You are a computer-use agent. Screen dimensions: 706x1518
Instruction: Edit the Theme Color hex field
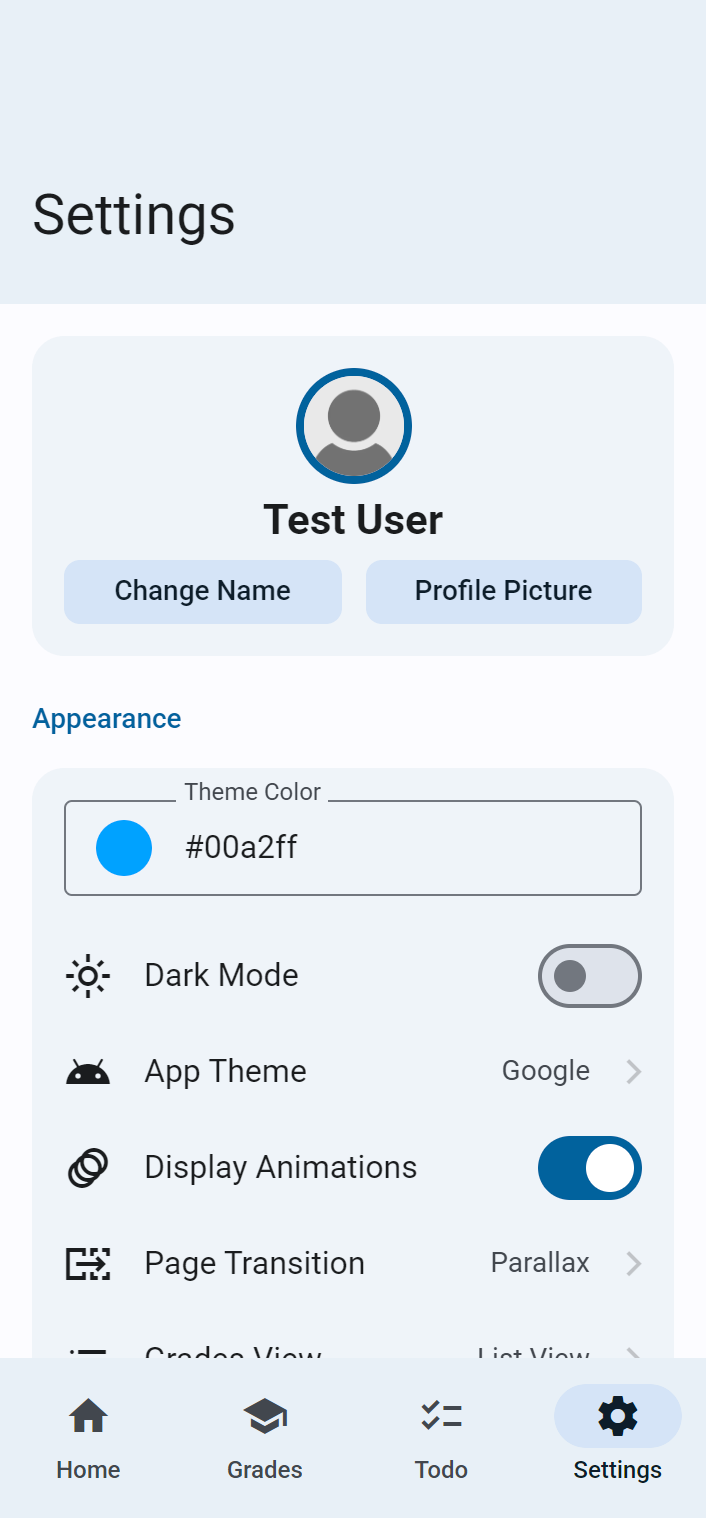(353, 848)
